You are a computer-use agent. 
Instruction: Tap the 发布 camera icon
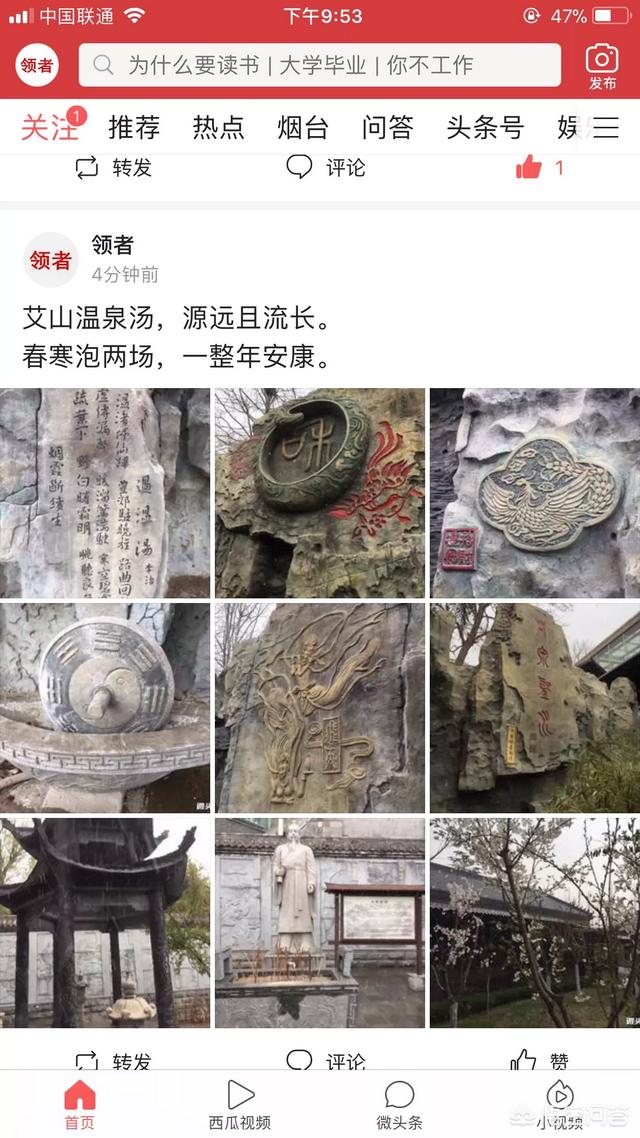[x=602, y=67]
